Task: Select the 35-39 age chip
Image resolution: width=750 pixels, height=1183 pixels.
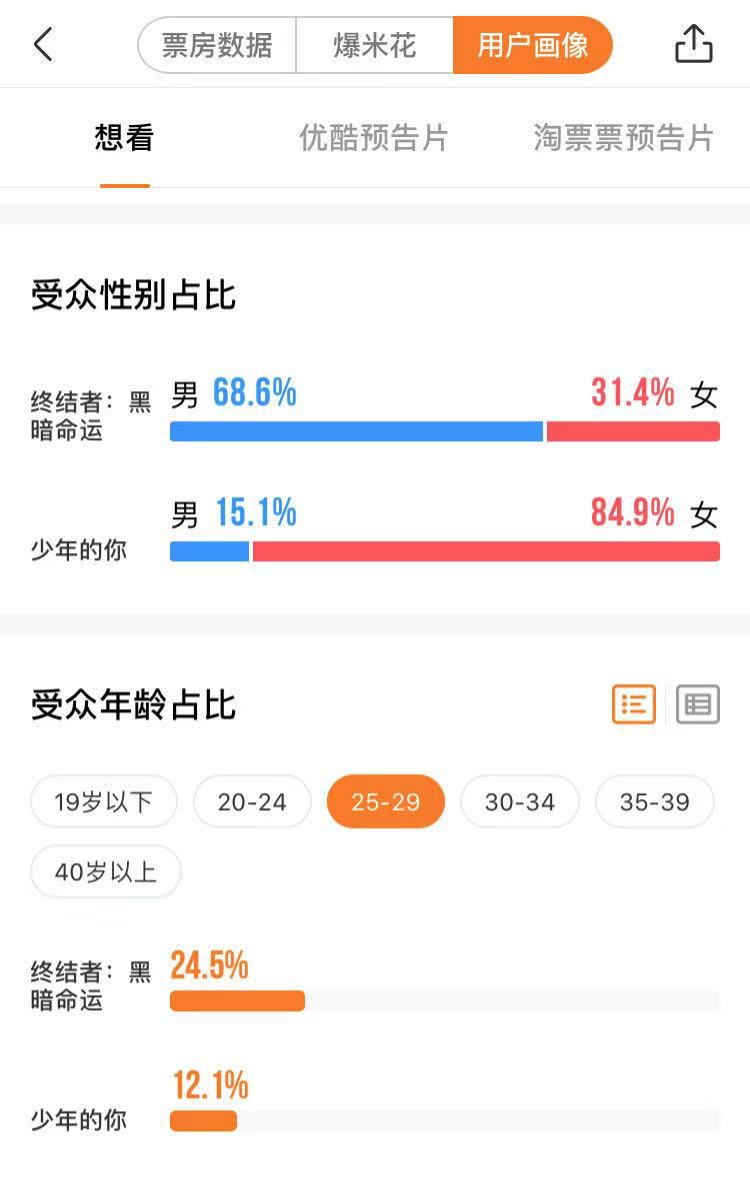Action: coord(655,801)
